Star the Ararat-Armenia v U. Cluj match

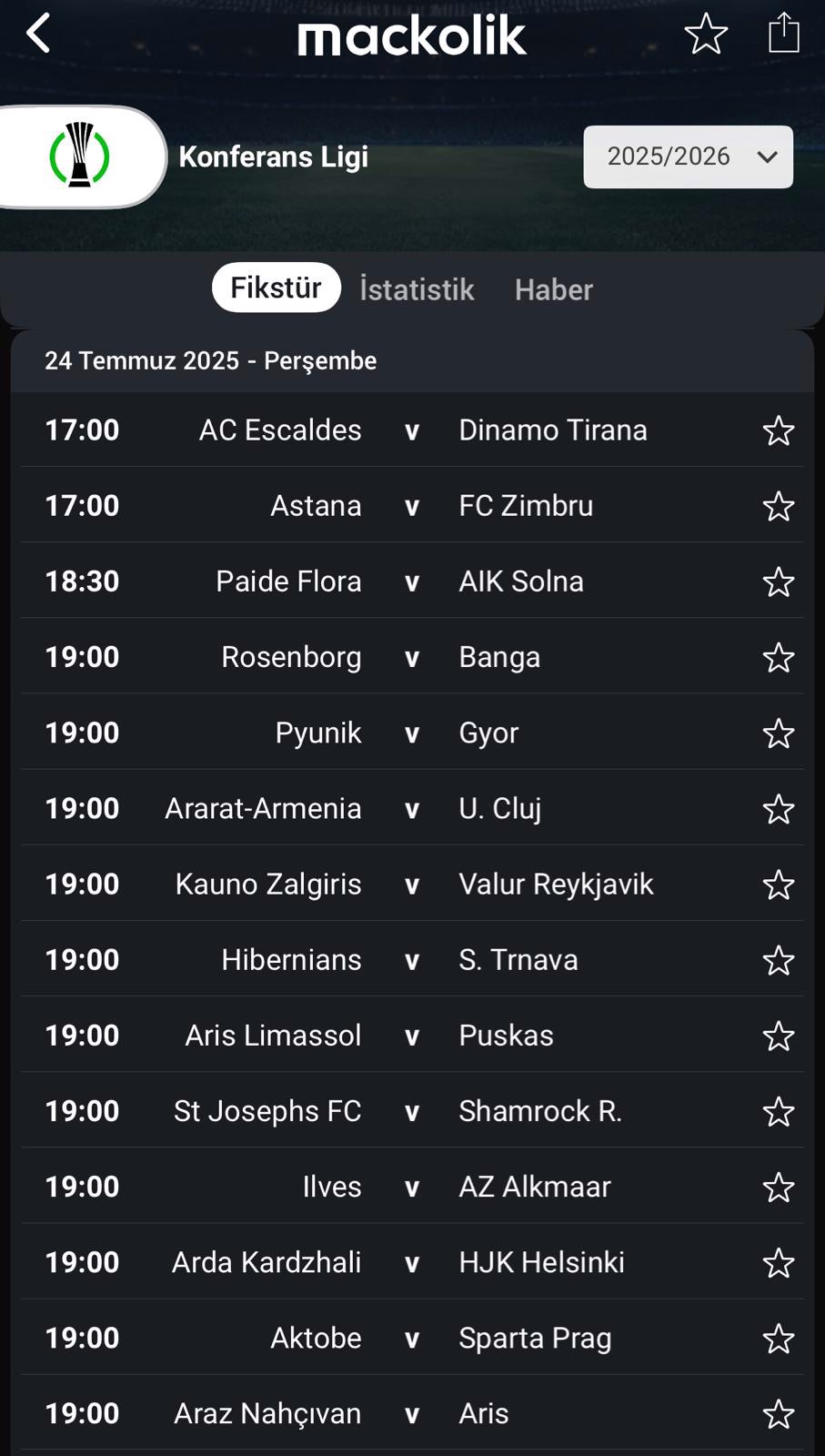click(x=779, y=808)
